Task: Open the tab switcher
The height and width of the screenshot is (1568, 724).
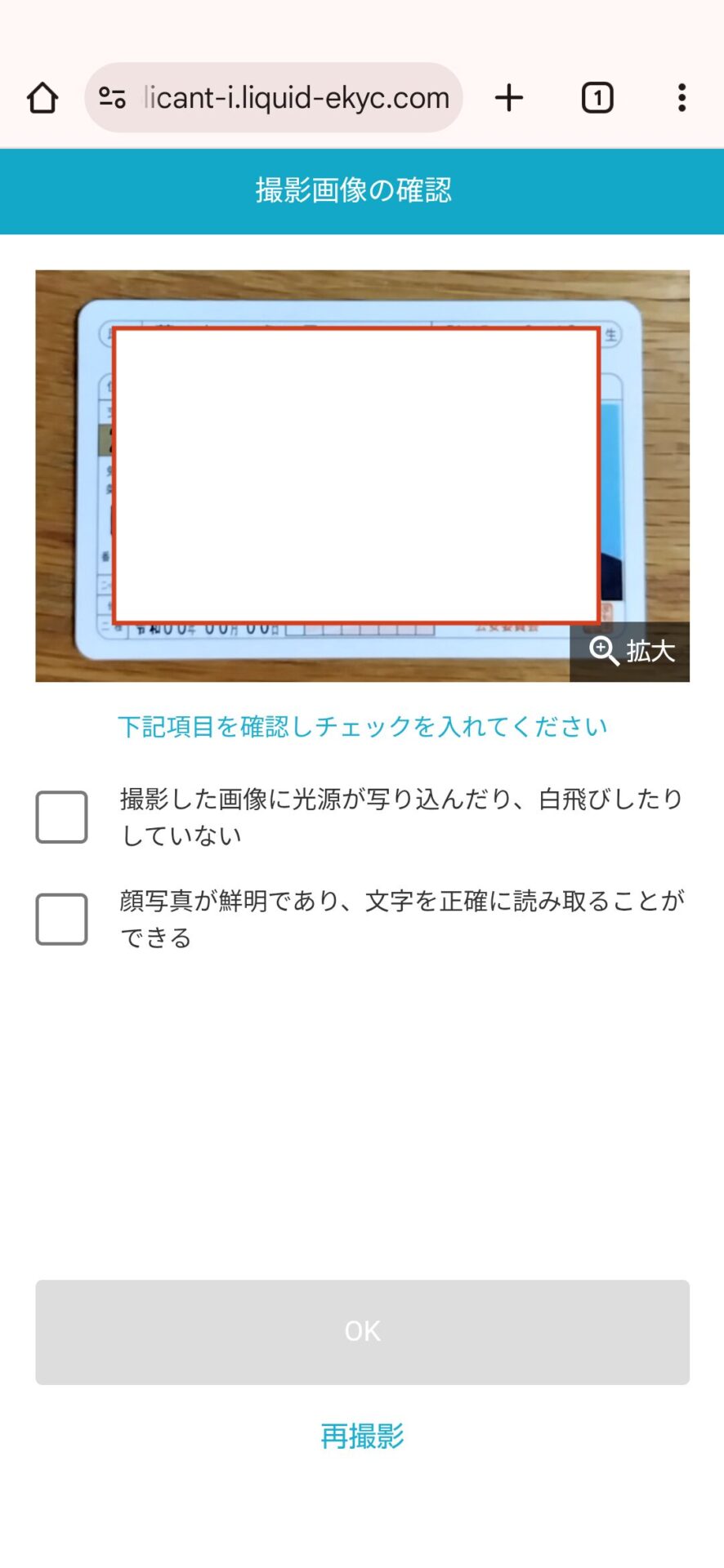Action: pyautogui.click(x=597, y=98)
